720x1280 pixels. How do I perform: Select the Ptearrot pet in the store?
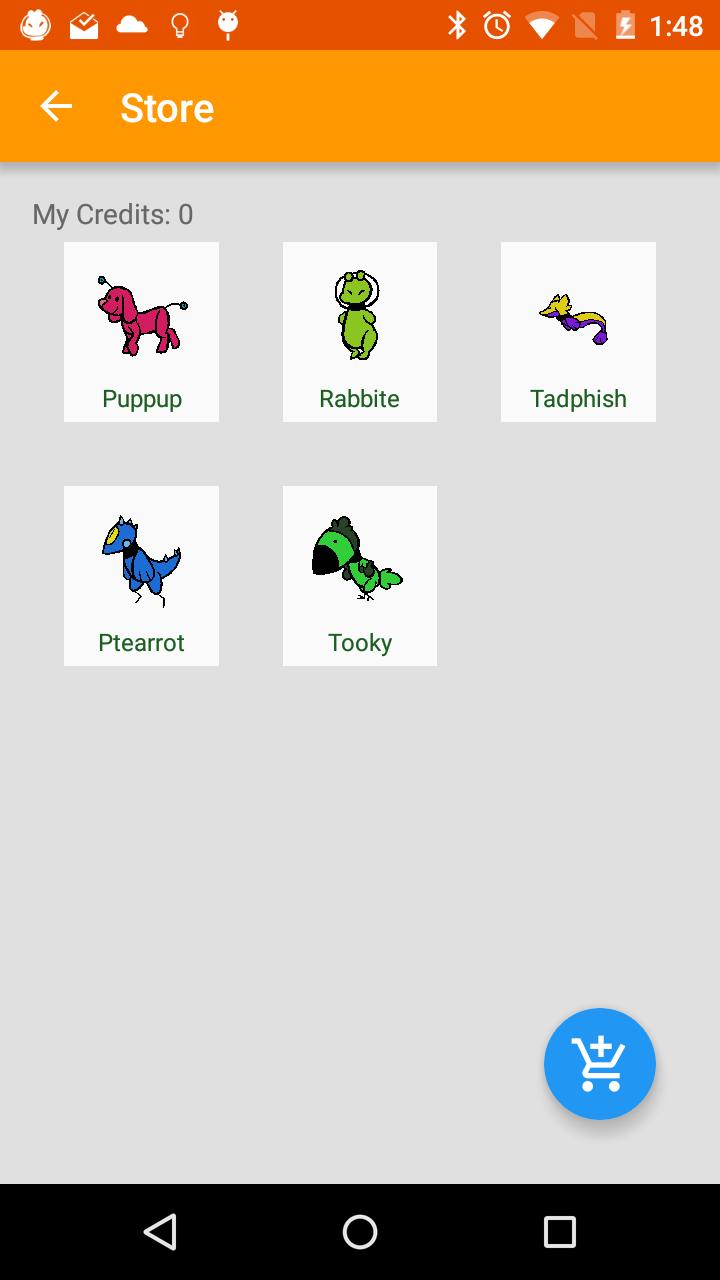tap(141, 575)
